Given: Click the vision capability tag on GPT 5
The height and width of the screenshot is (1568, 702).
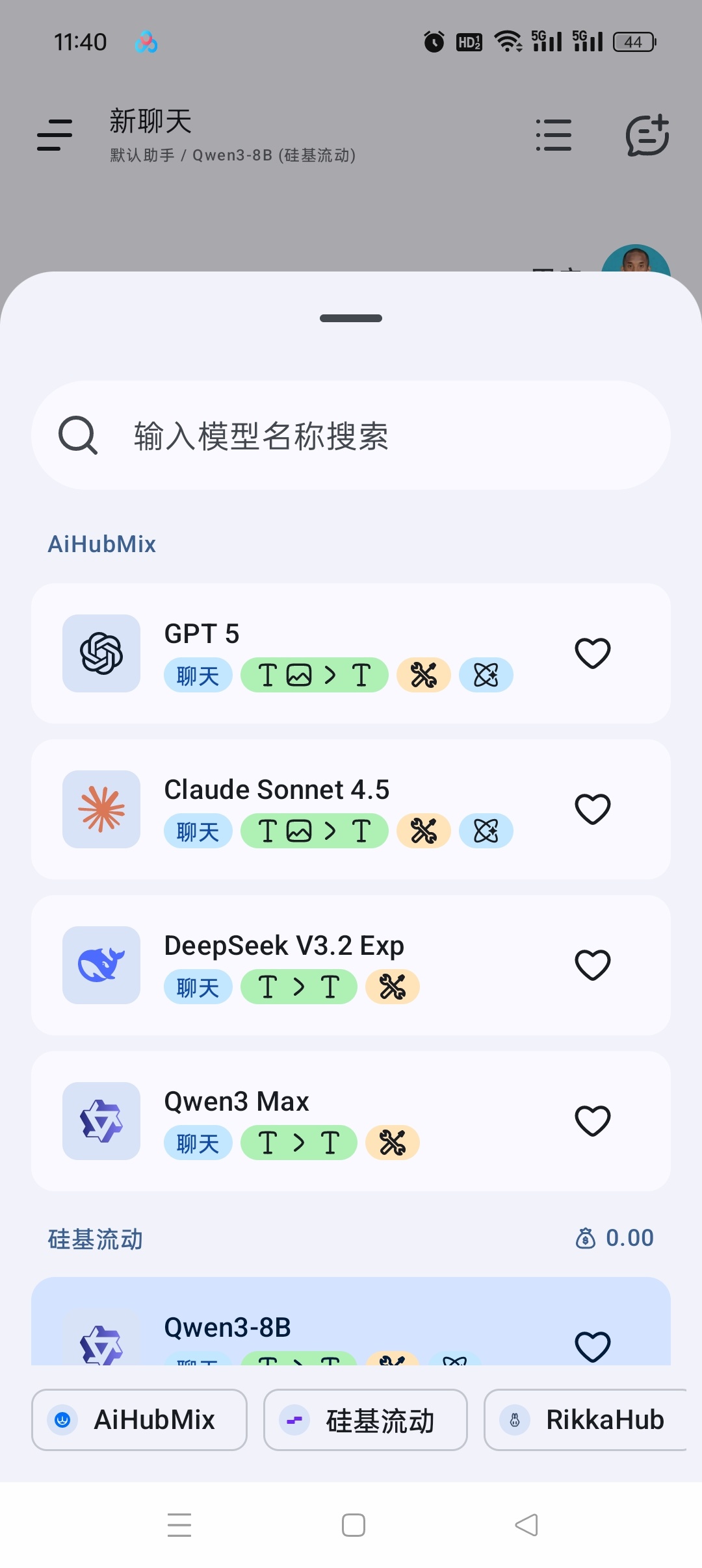Looking at the screenshot, I should pos(315,675).
